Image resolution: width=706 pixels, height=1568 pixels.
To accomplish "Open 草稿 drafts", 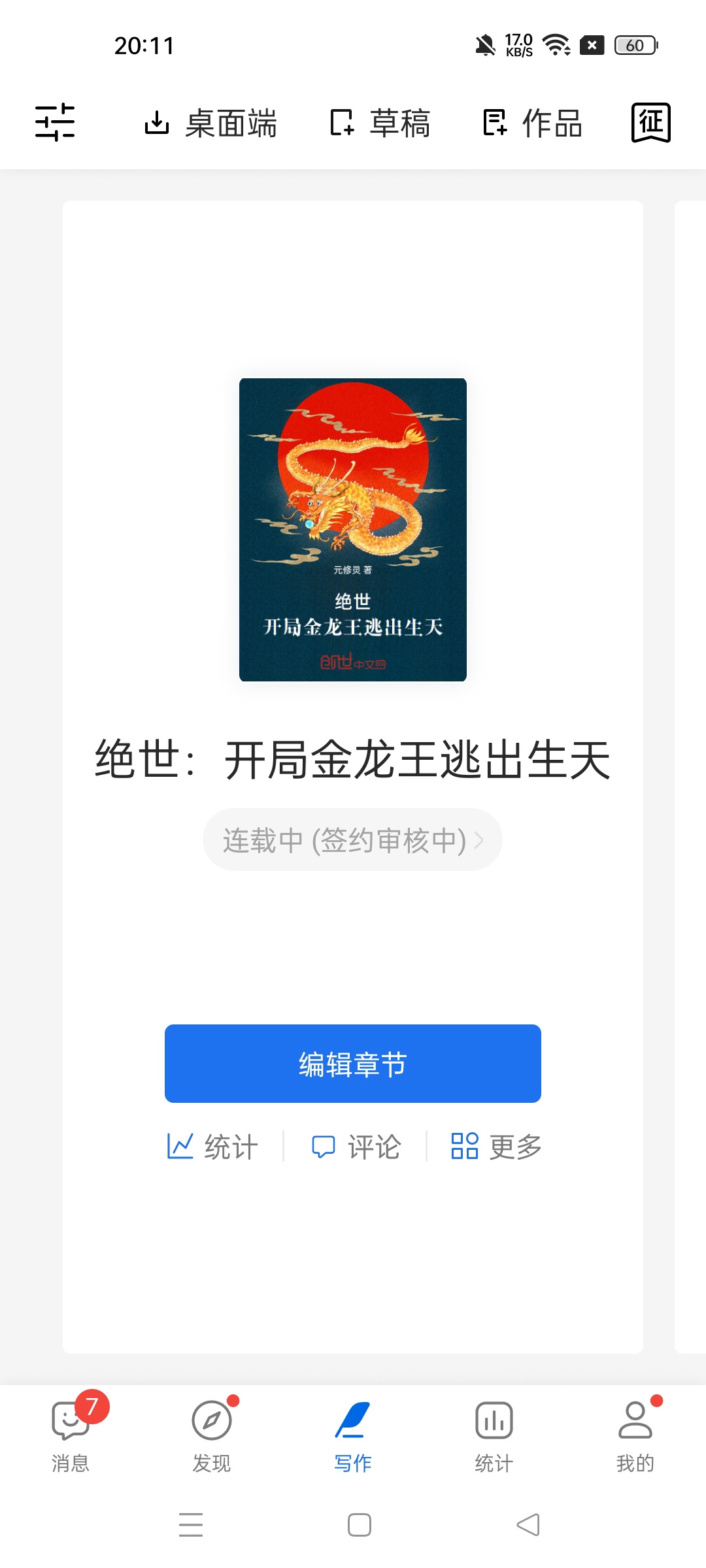I will [380, 123].
